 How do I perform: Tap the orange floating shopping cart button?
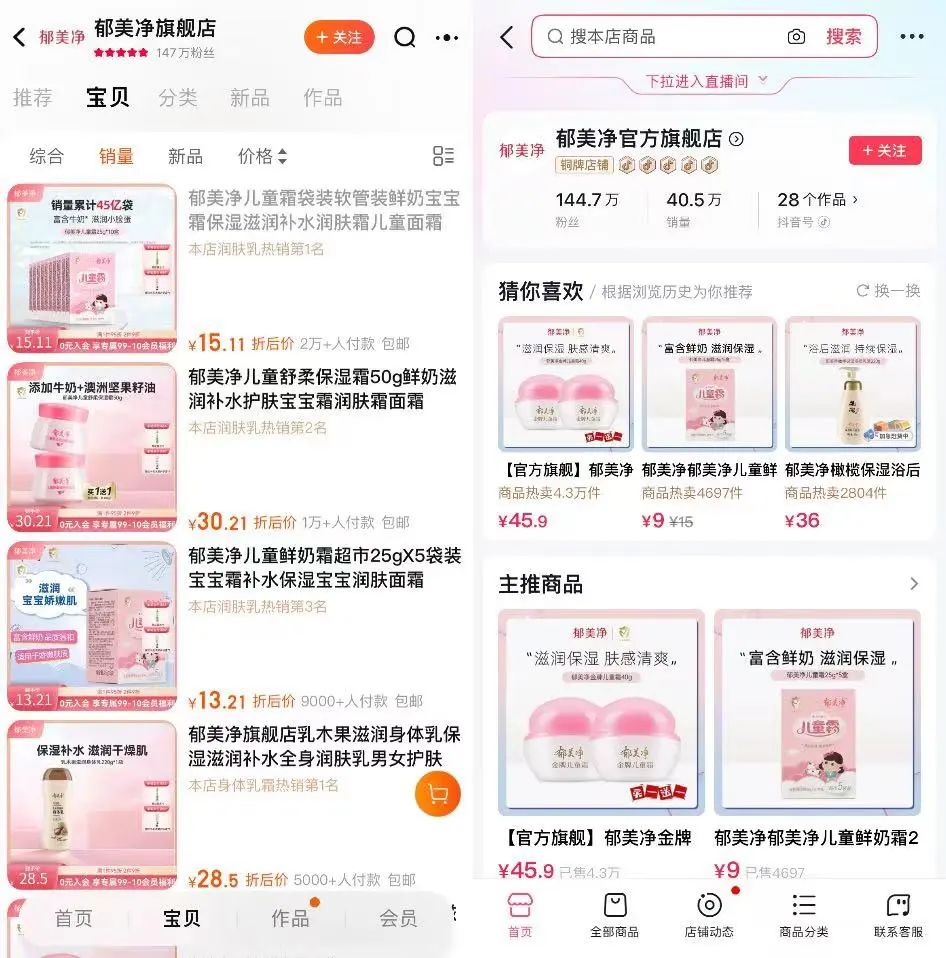pos(438,794)
